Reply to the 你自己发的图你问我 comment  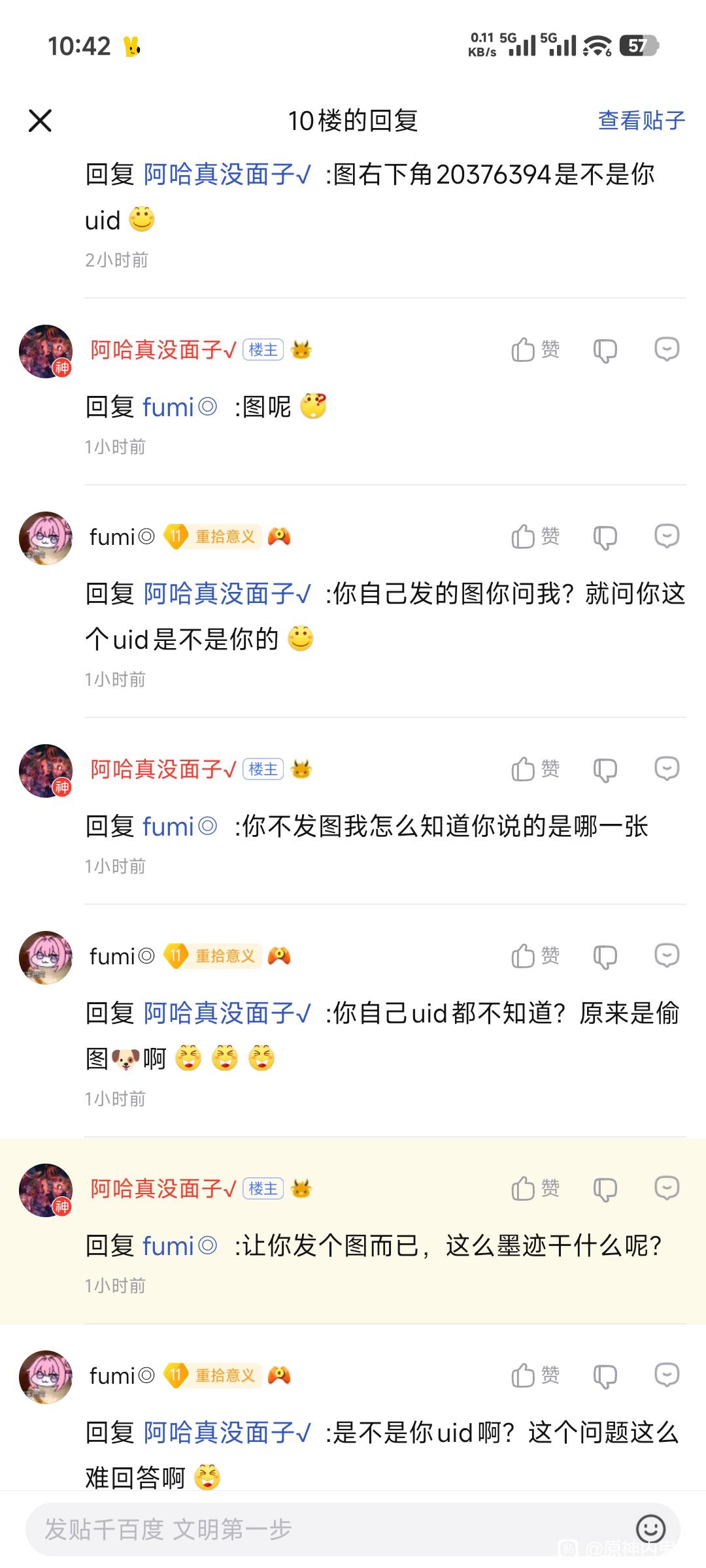(667, 537)
